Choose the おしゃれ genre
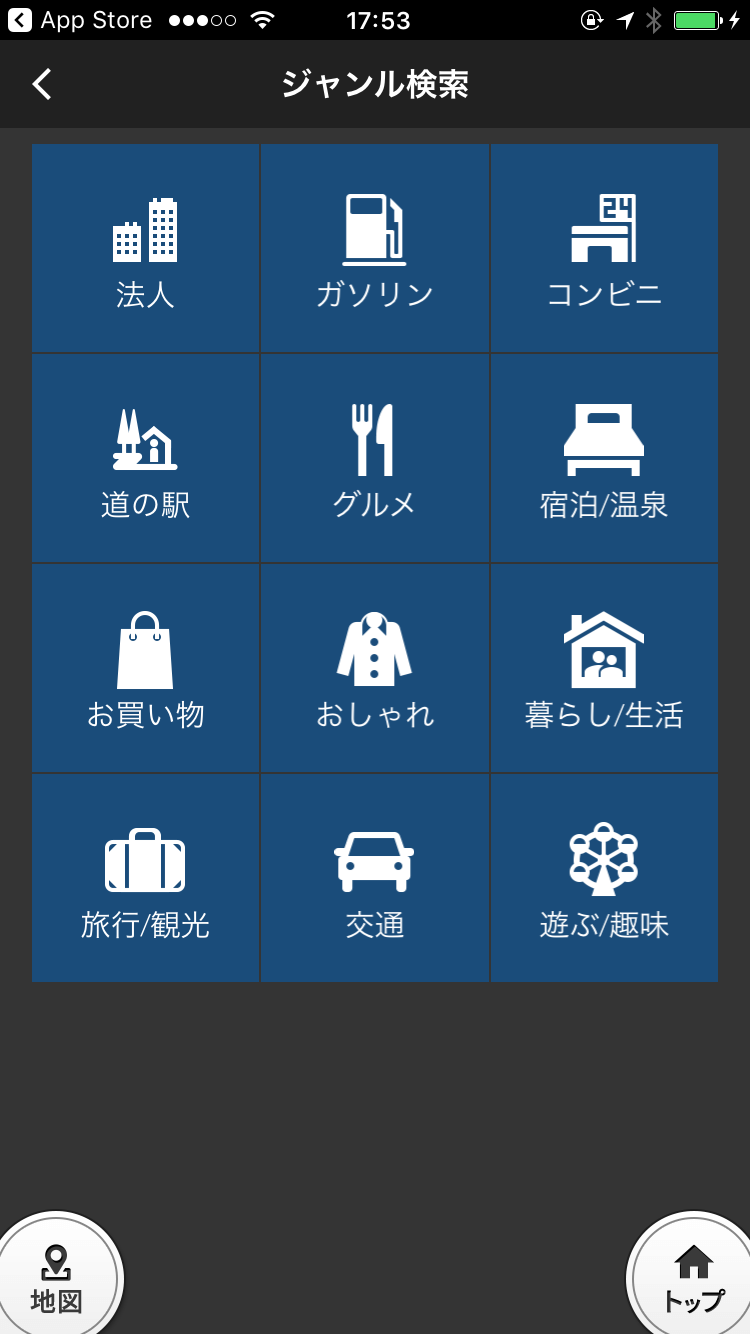Viewport: 750px width, 1334px height. (x=375, y=668)
